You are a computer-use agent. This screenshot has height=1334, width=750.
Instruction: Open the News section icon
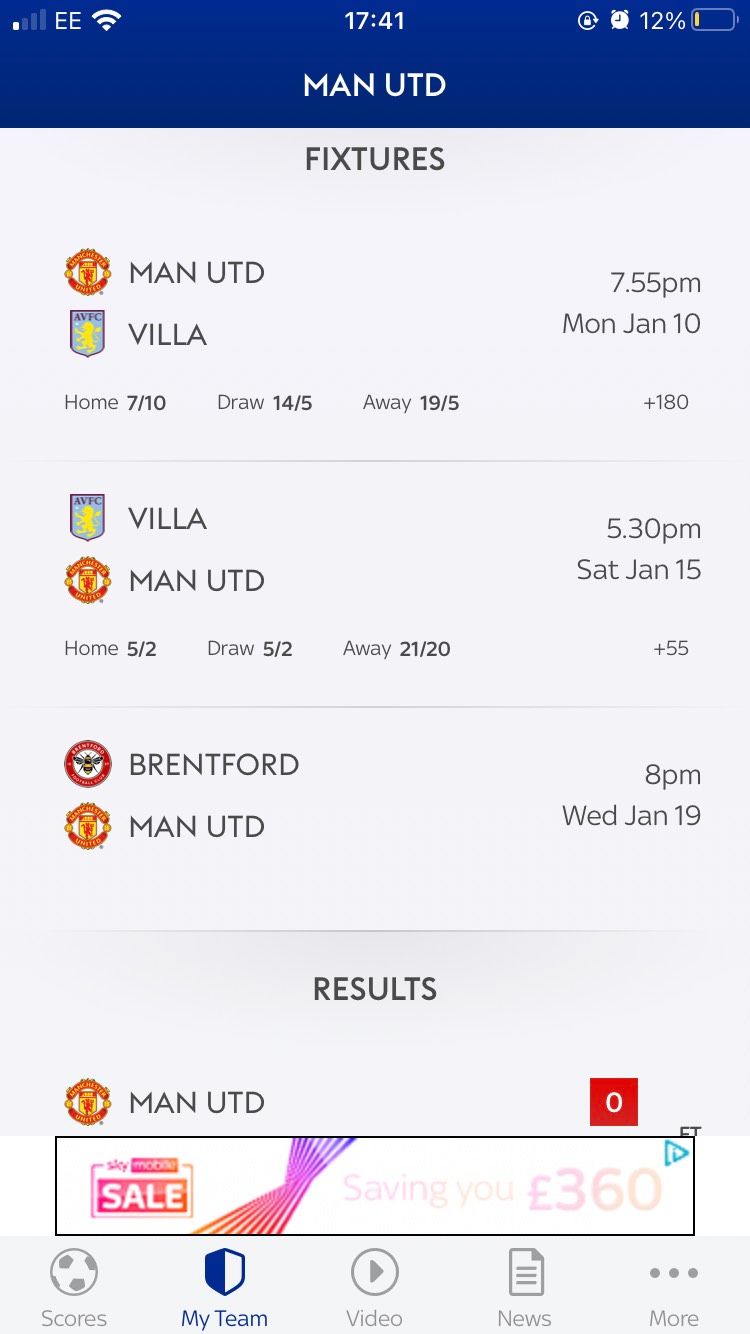coord(524,1272)
